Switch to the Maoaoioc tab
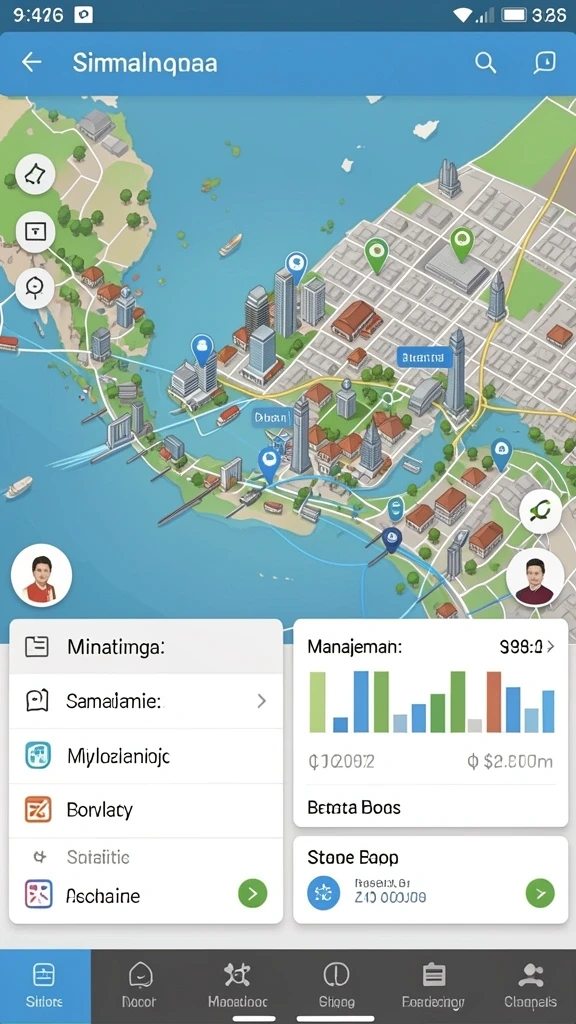 pos(238,986)
